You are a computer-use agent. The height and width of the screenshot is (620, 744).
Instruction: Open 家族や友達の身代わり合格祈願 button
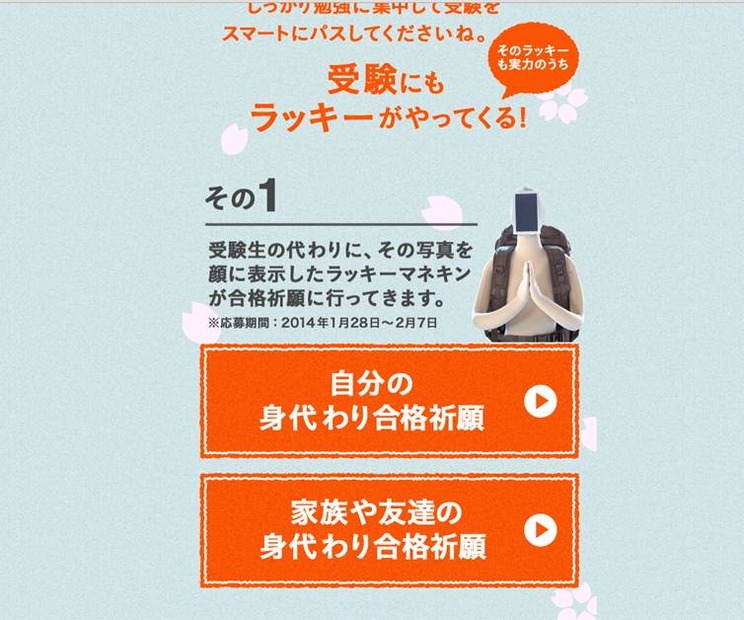(389, 530)
